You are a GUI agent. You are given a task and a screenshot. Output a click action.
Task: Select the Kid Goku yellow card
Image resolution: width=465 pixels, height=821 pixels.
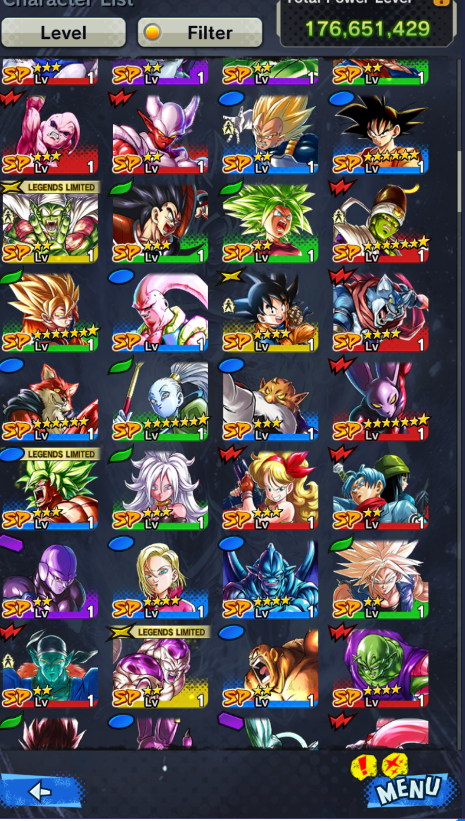[x=270, y=312]
